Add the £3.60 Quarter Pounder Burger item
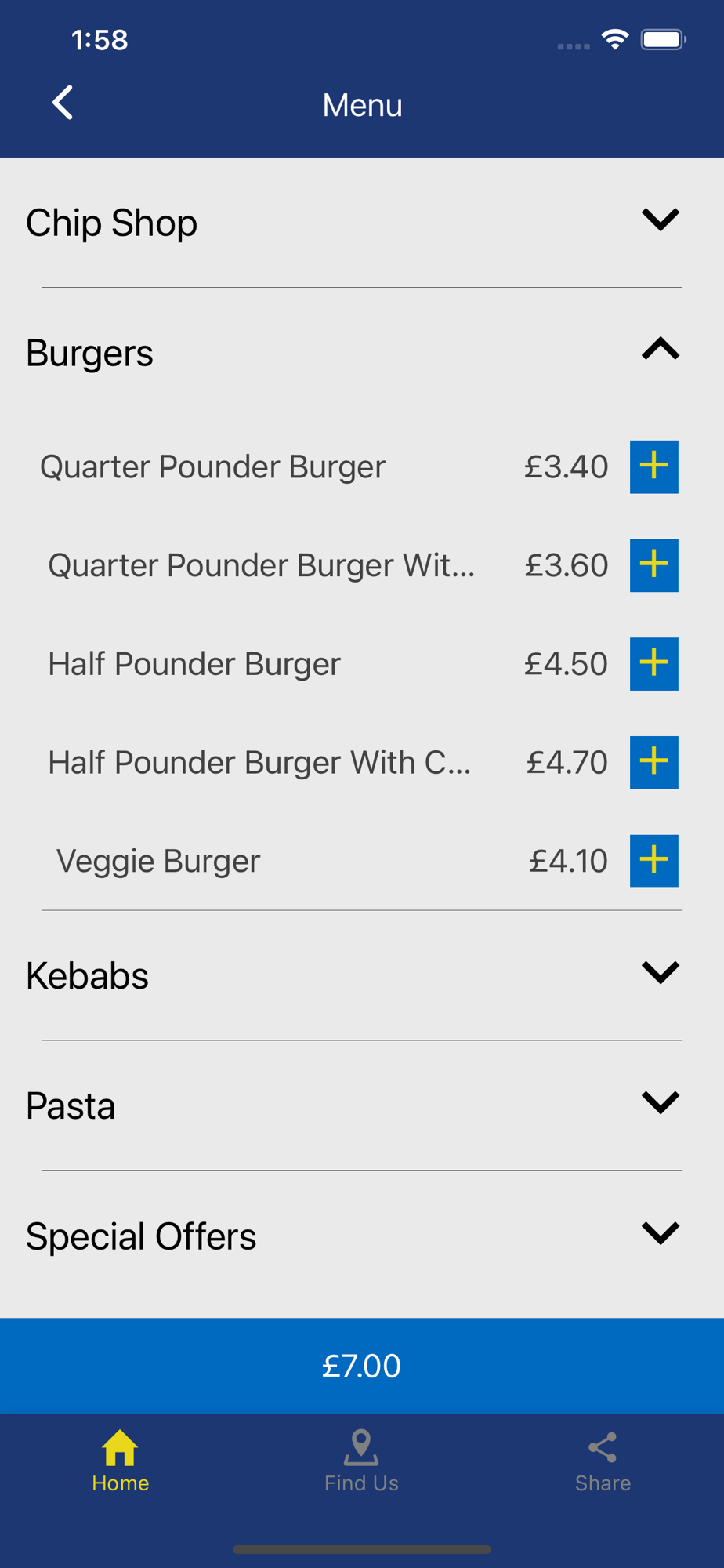 click(653, 565)
